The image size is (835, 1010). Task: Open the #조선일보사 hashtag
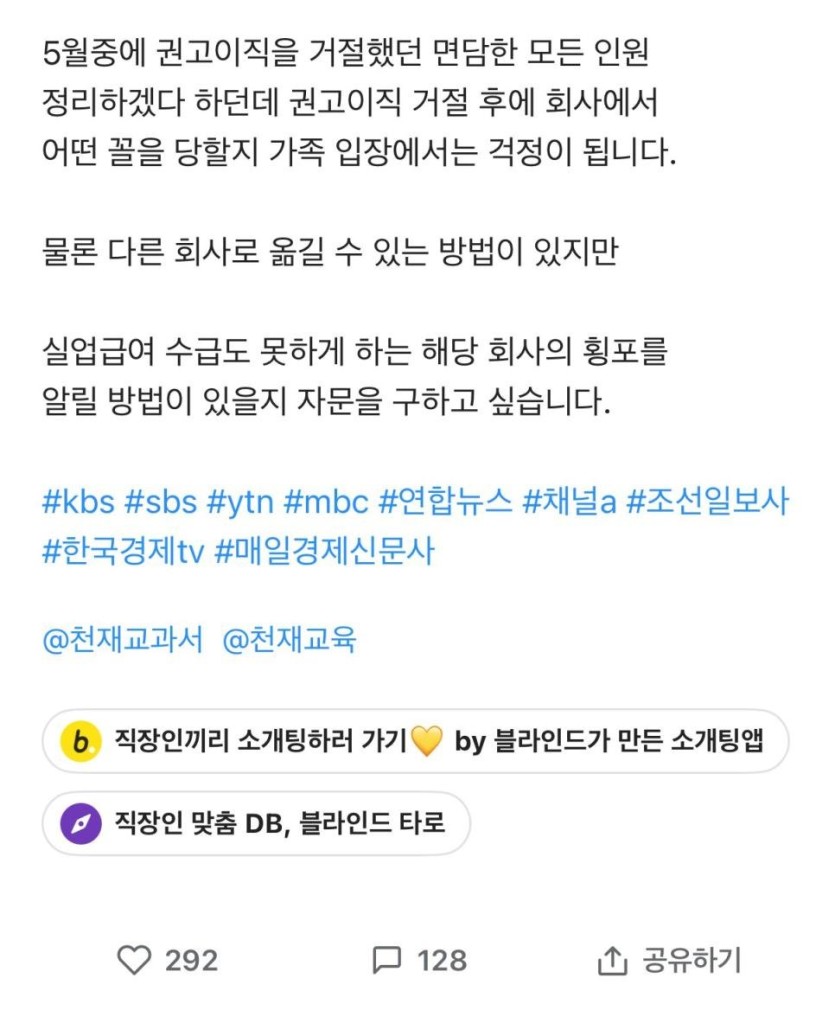coord(706,502)
